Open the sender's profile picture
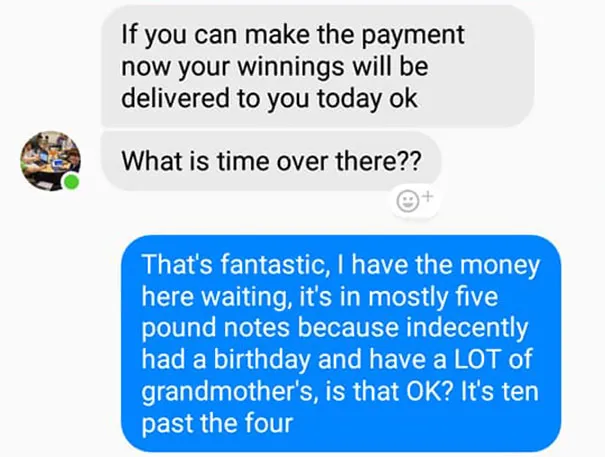Image resolution: width=605 pixels, height=457 pixels. click(x=50, y=160)
